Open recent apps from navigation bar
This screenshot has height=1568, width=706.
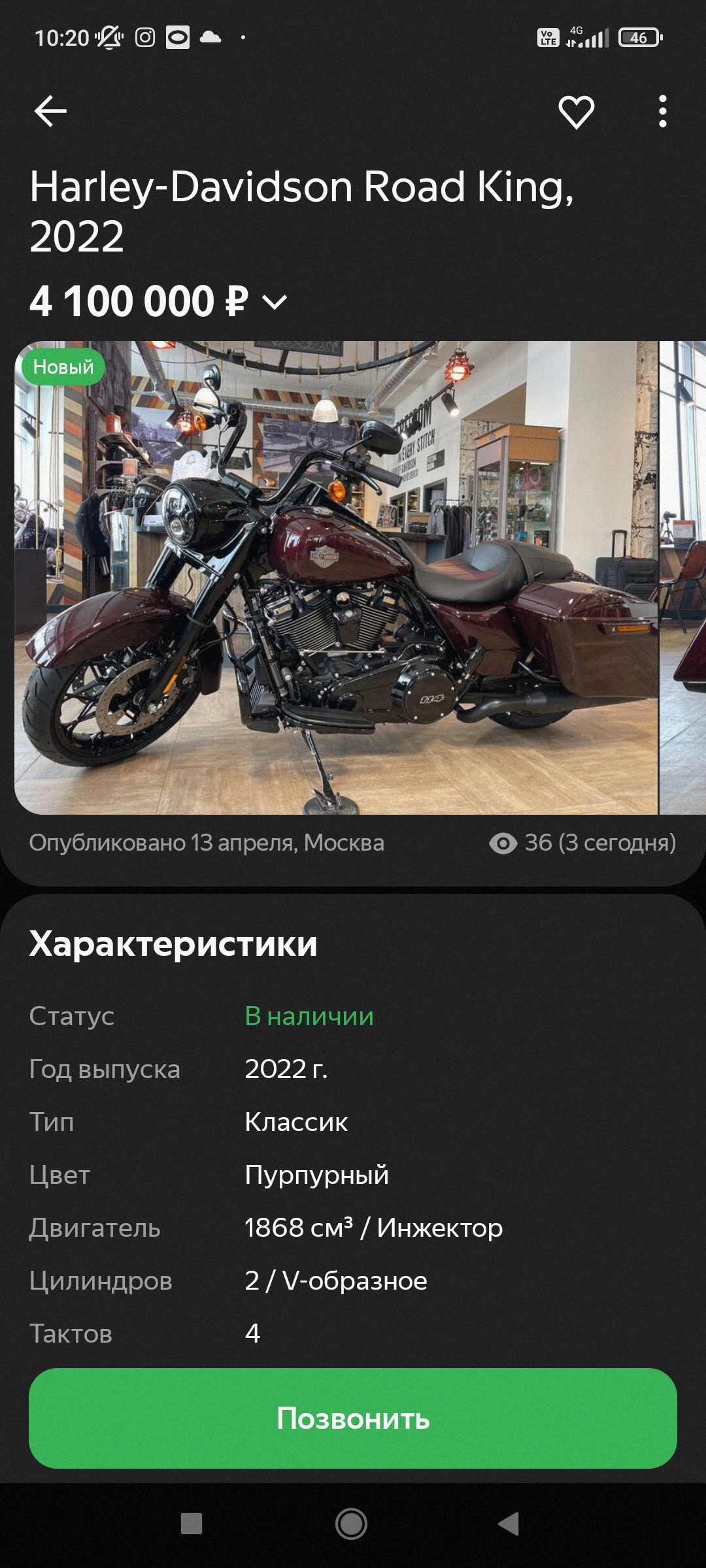pos(192,1524)
